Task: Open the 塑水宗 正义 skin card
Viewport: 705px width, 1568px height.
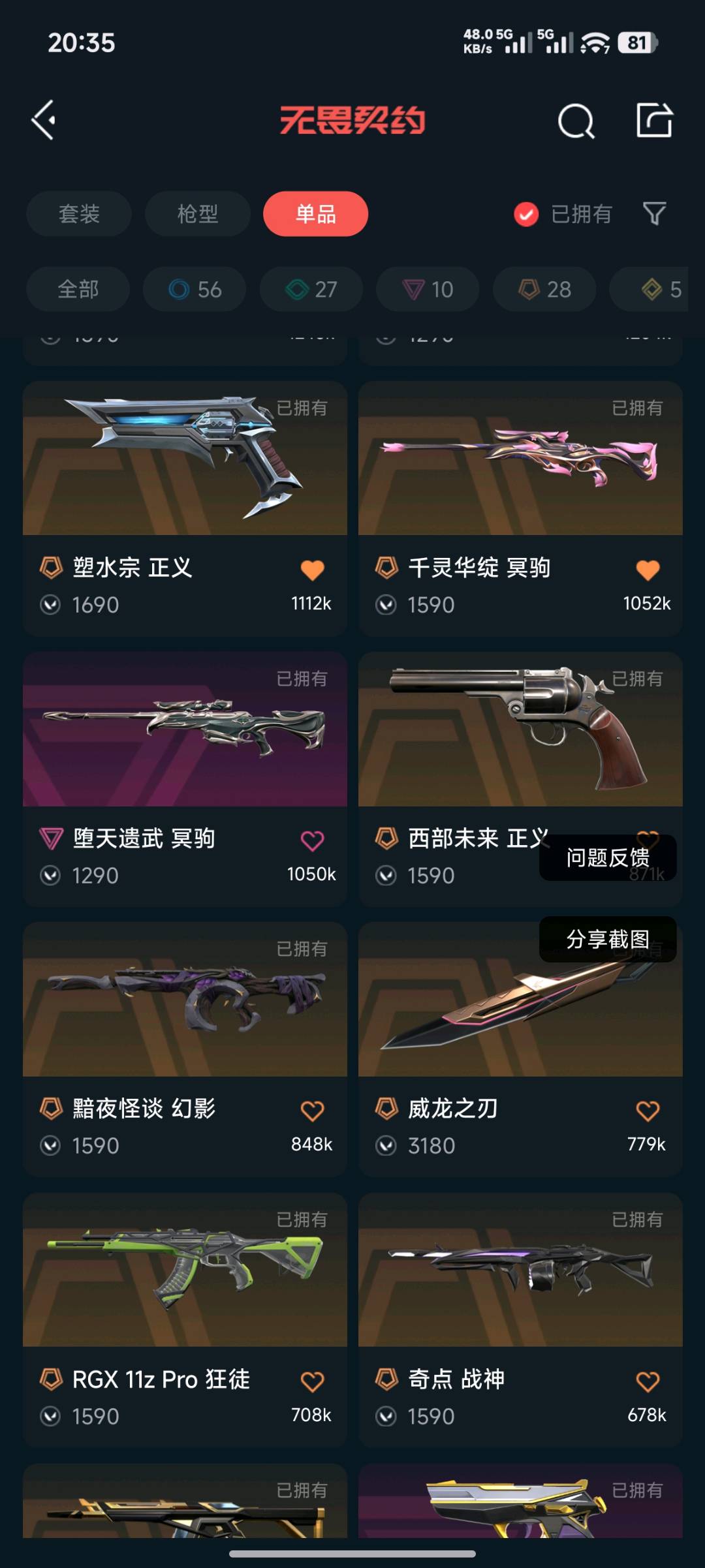Action: click(x=185, y=483)
